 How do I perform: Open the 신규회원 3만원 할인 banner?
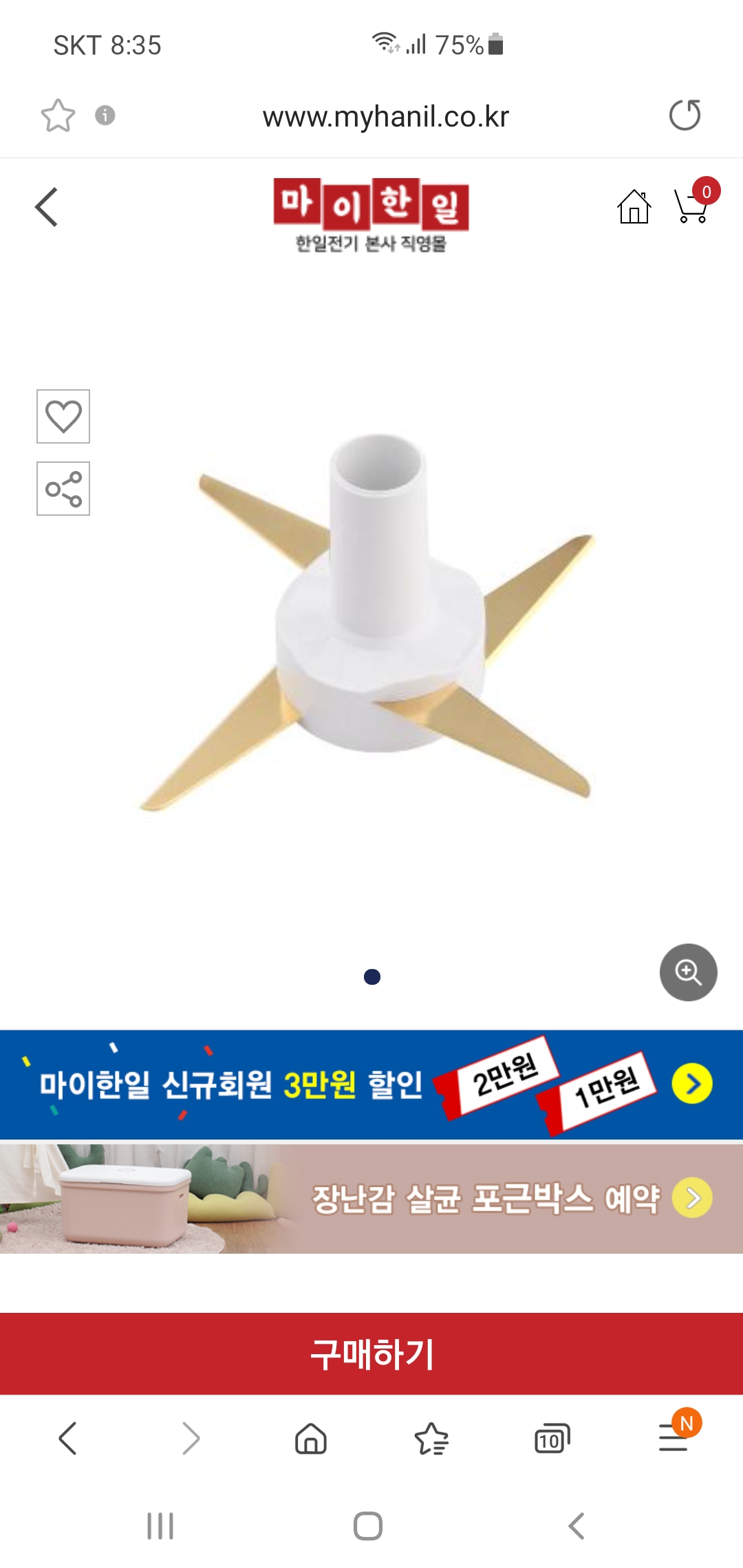[371, 1085]
